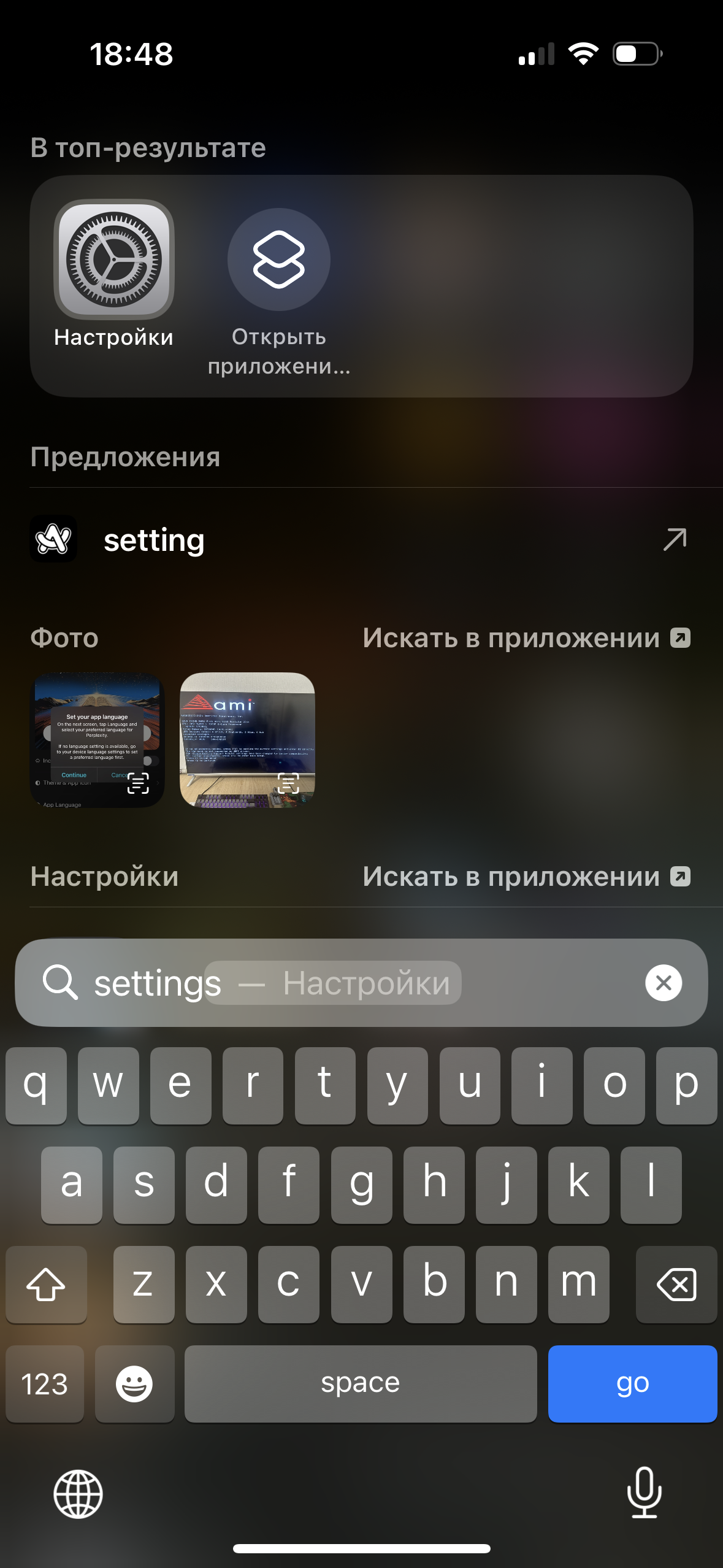Viewport: 723px width, 1568px height.
Task: Open the 'Set your app language' photo
Action: click(x=97, y=740)
